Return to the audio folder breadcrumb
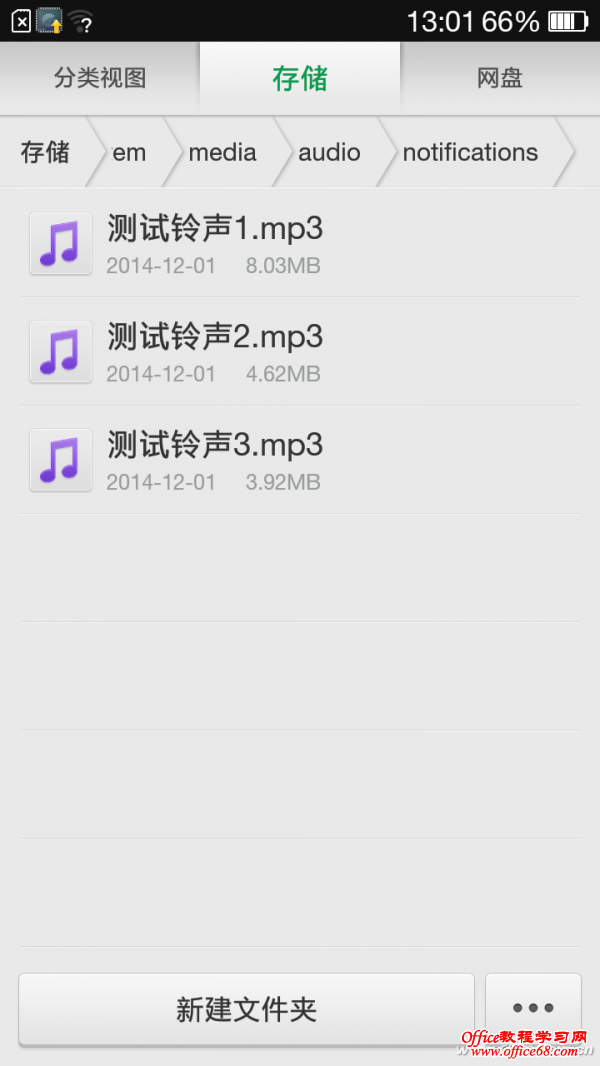This screenshot has width=600, height=1066. click(329, 153)
